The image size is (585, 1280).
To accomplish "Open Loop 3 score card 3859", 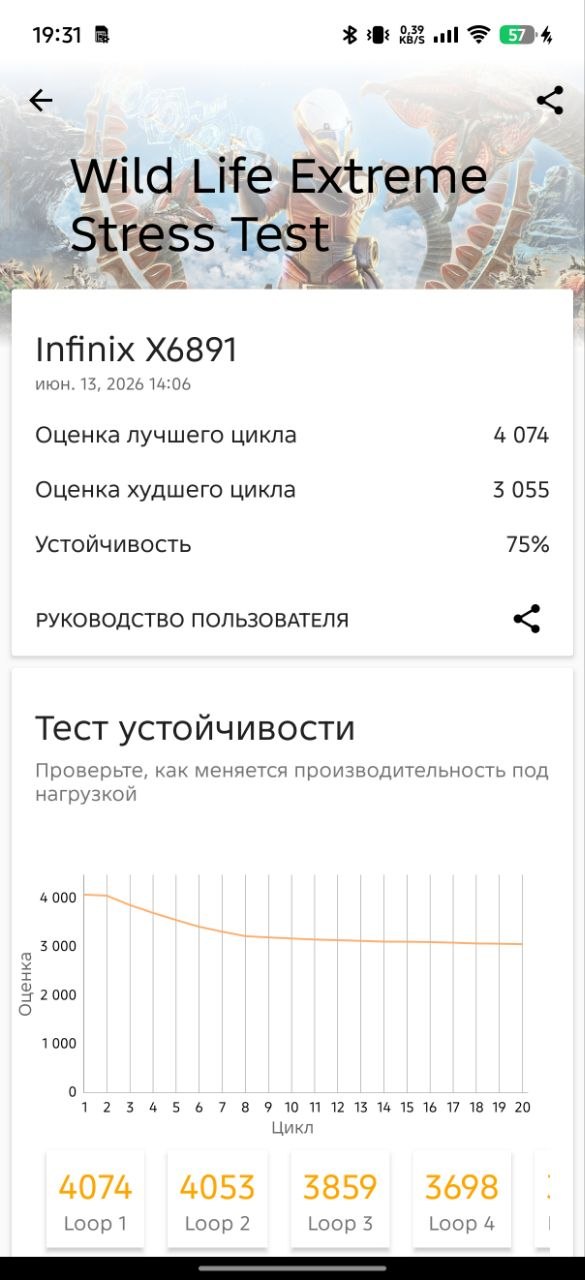I will pos(340,1200).
